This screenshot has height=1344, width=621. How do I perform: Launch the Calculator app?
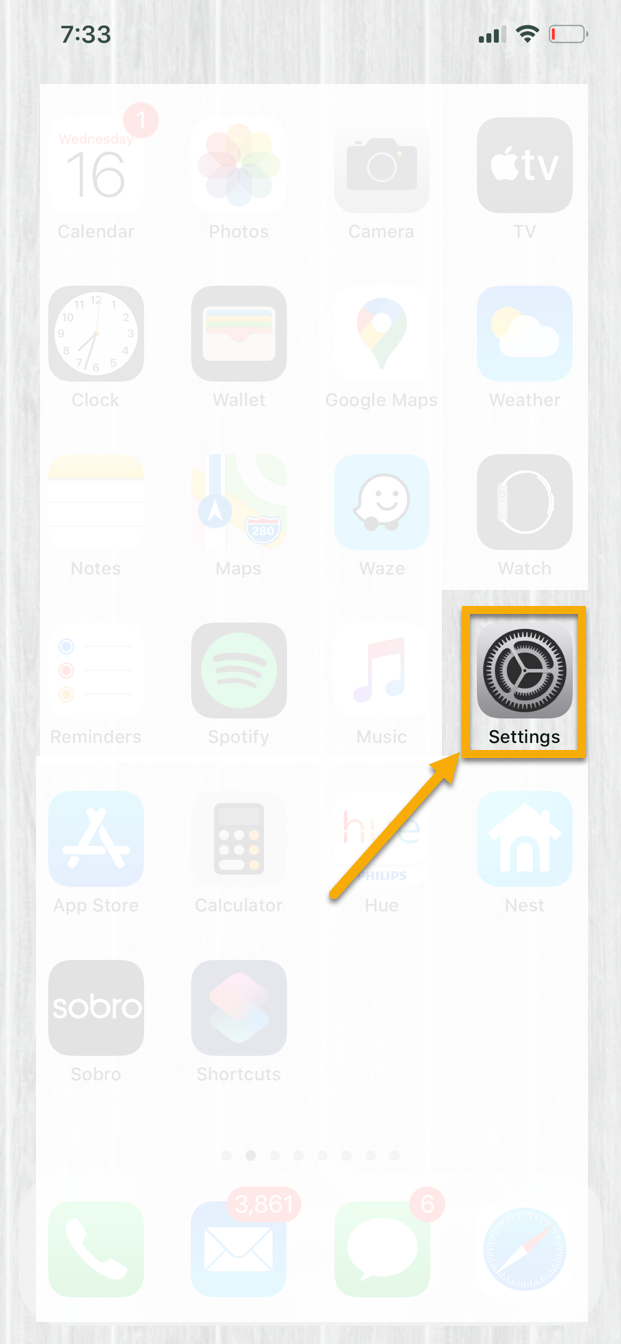239,839
